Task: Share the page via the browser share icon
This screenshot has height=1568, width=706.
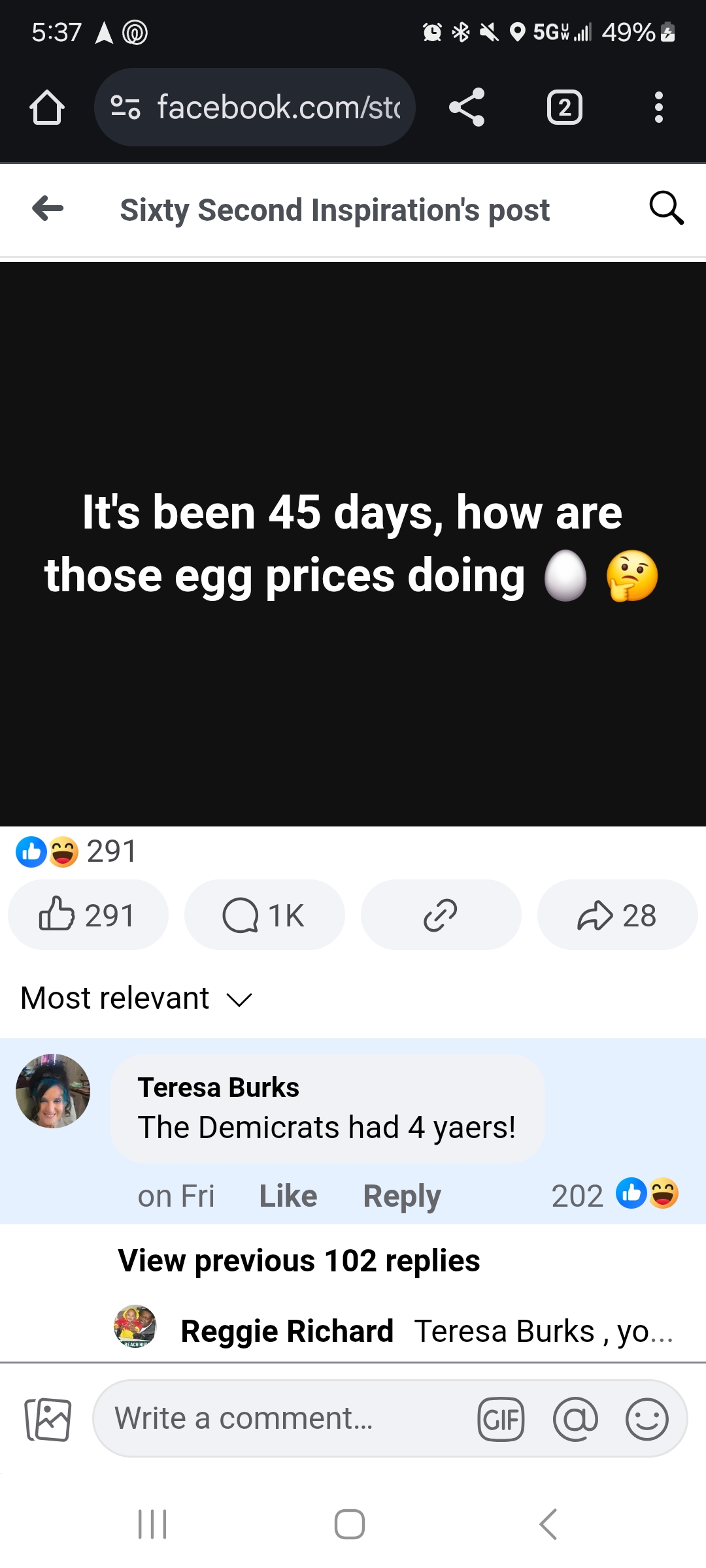Action: [x=467, y=107]
